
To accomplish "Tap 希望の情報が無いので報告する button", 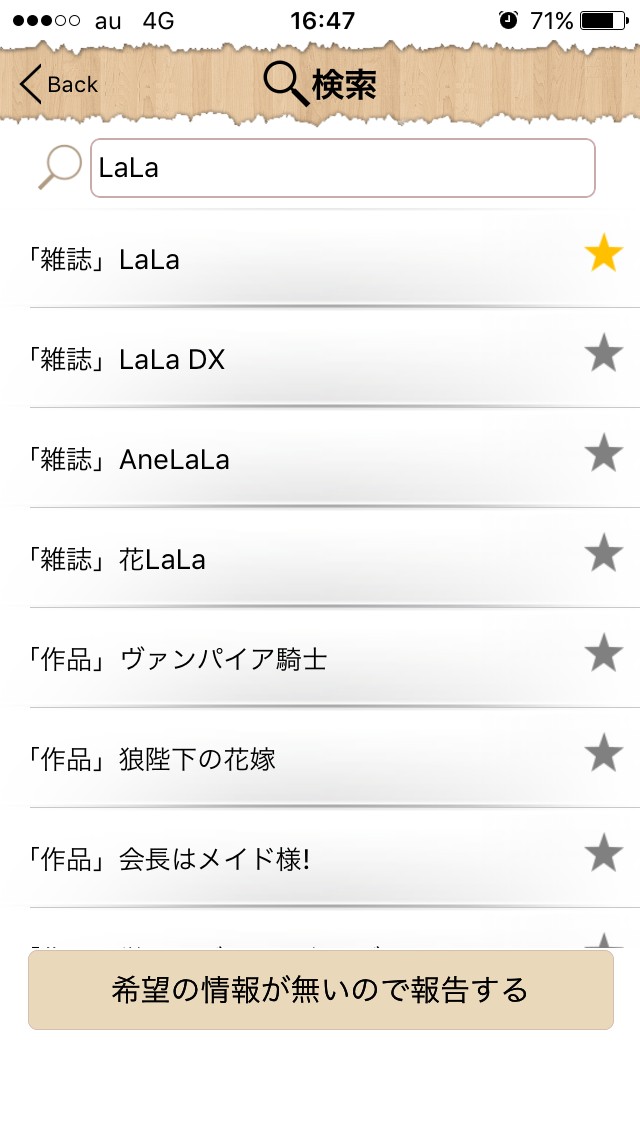I will pyautogui.click(x=320, y=990).
